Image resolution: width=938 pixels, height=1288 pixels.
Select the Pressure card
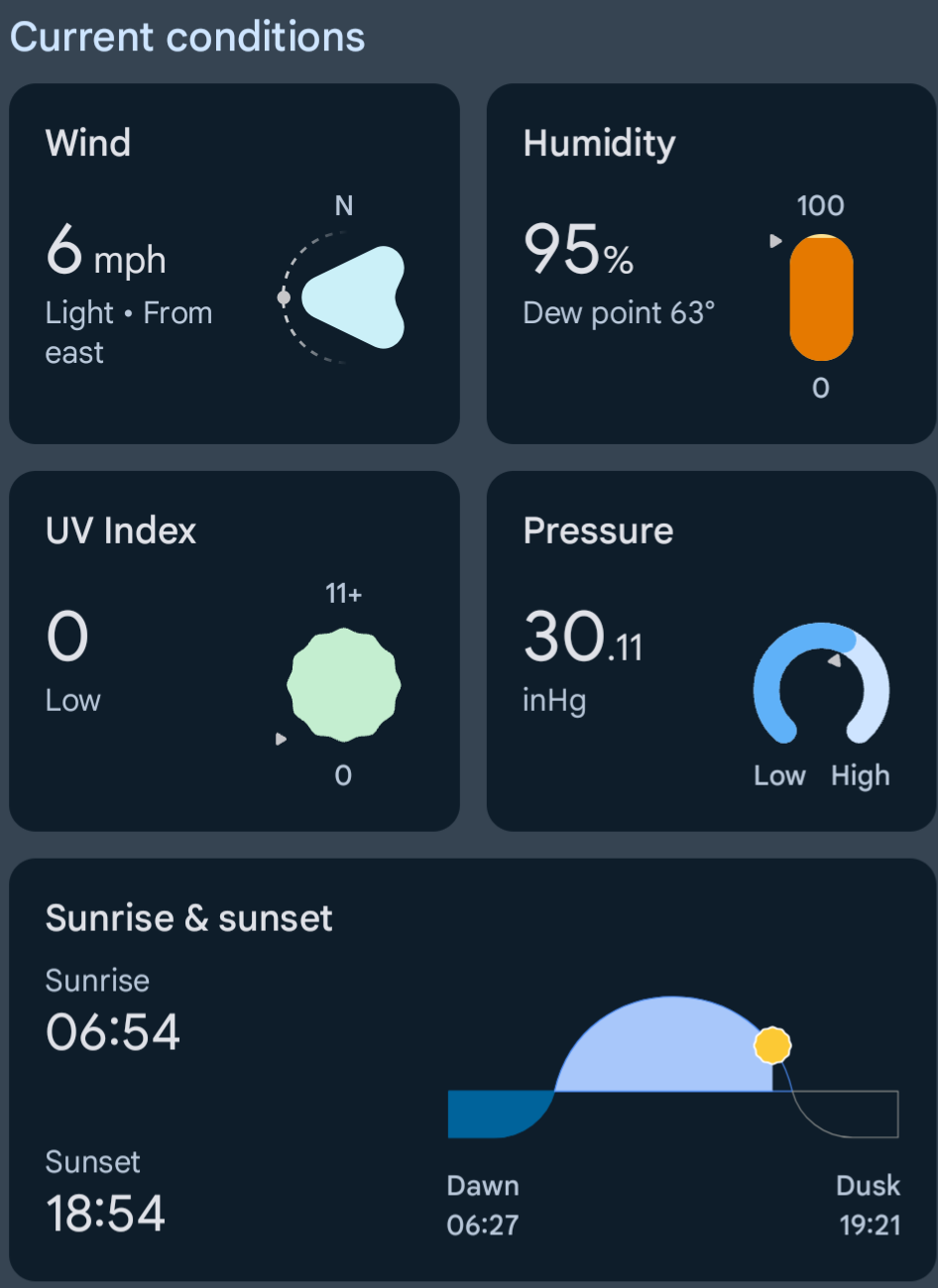pos(711,650)
